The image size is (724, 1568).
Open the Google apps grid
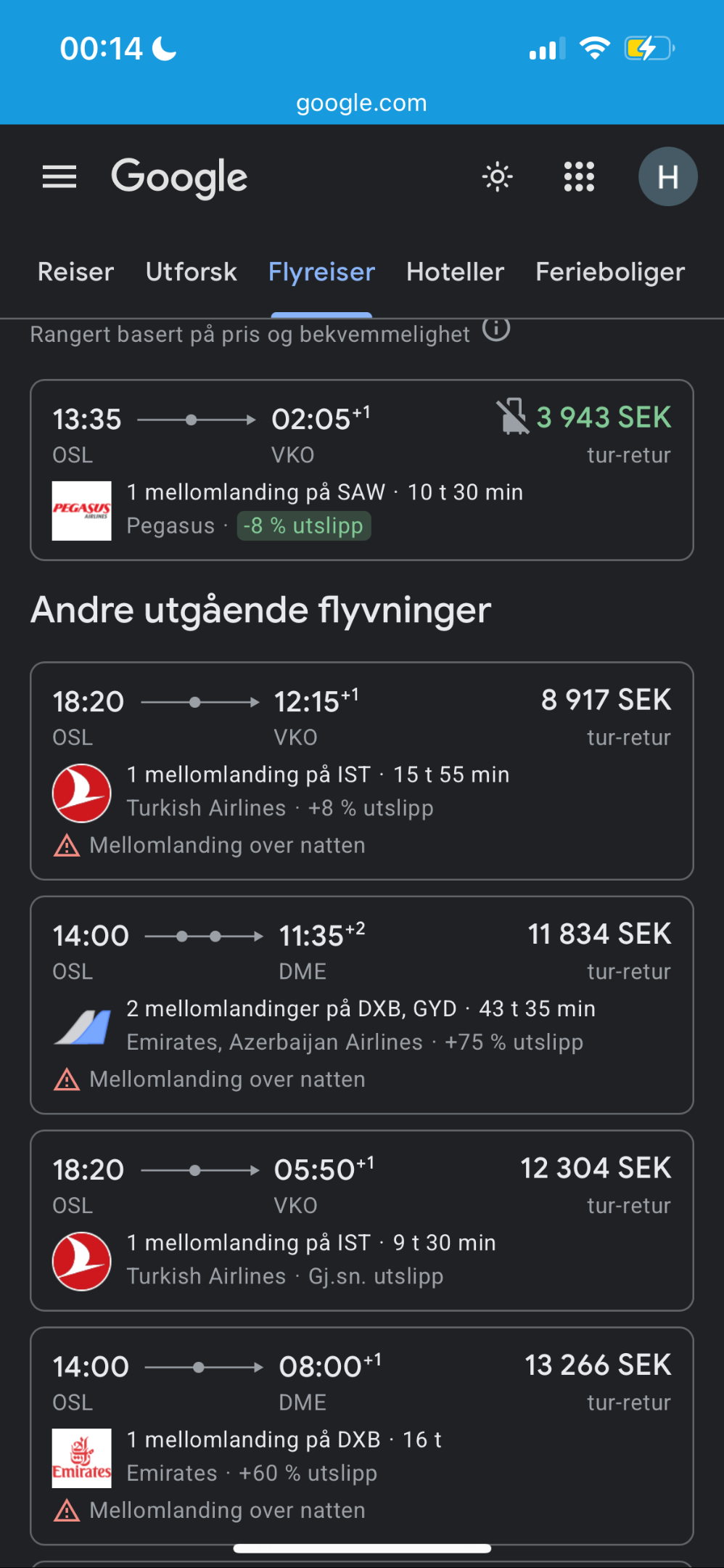coord(579,176)
